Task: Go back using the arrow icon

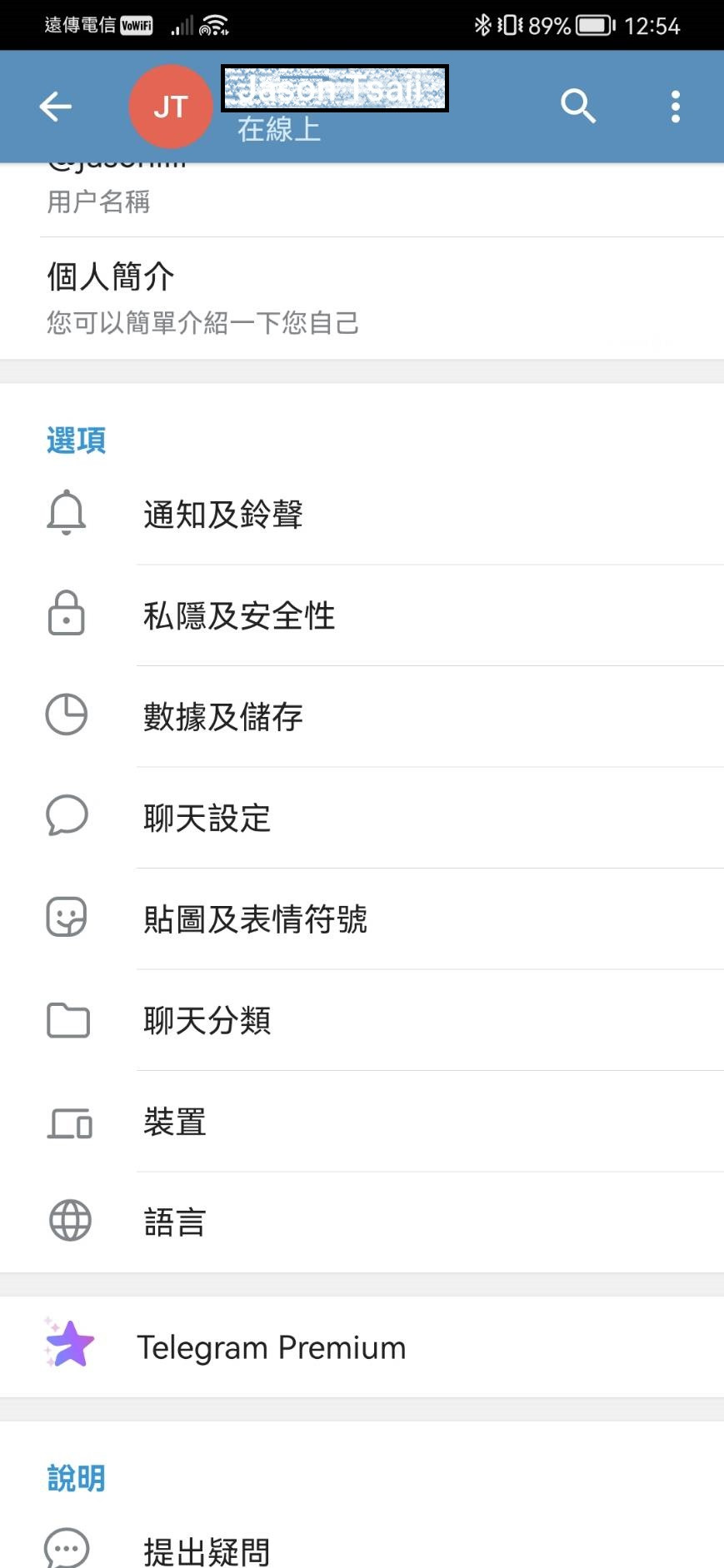Action: tap(56, 107)
